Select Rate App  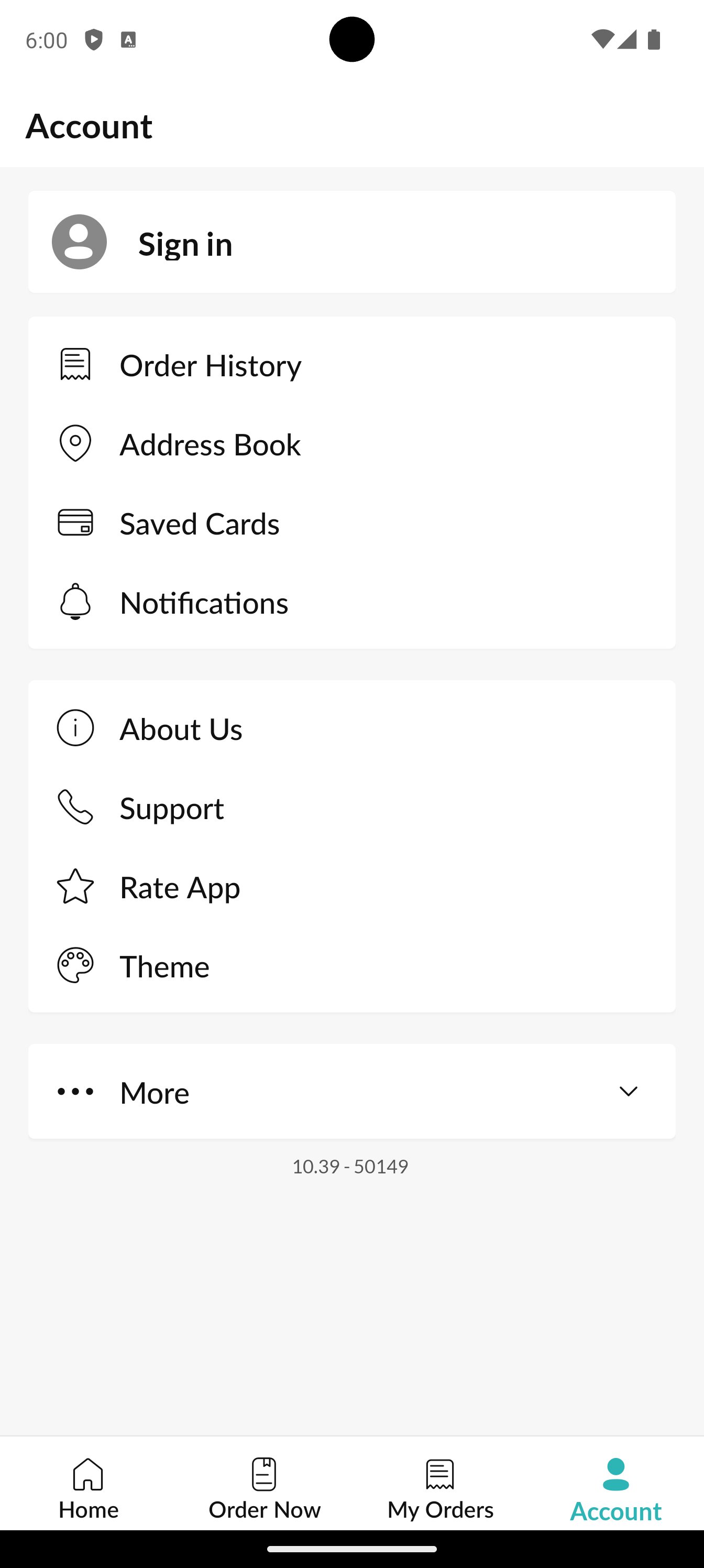[x=180, y=887]
